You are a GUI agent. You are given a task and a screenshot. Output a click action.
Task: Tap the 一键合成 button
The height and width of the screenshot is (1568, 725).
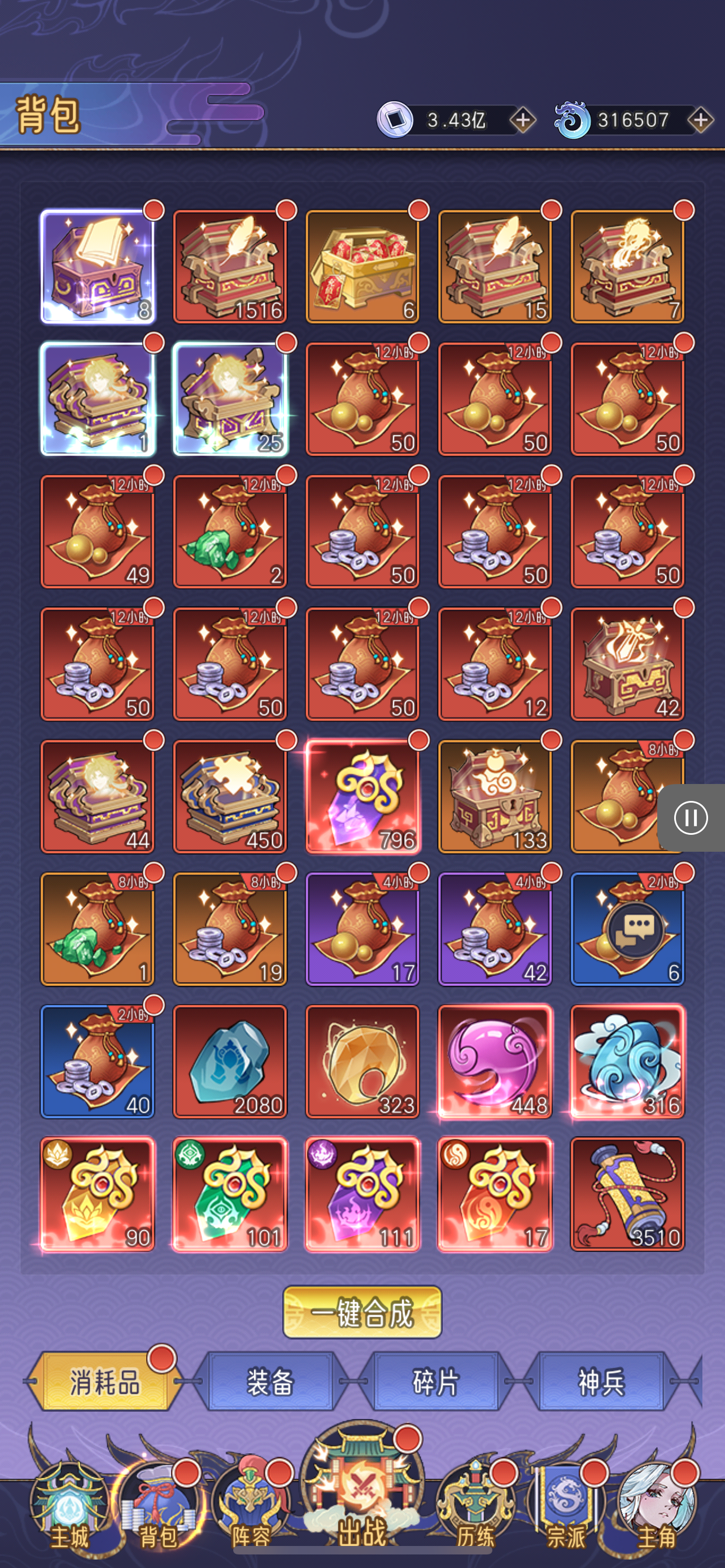point(362,1312)
